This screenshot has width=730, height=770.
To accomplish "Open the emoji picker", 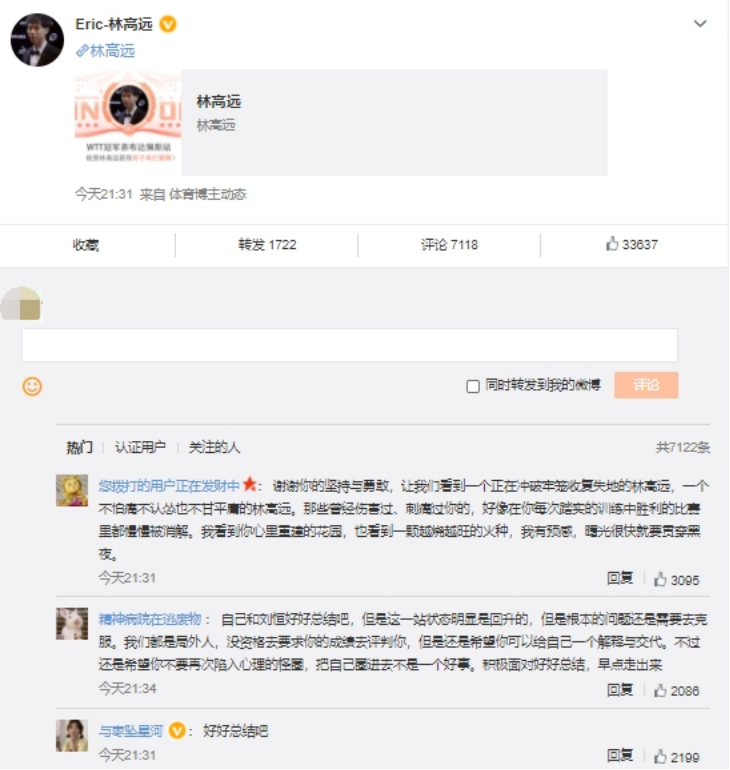I will (x=33, y=386).
